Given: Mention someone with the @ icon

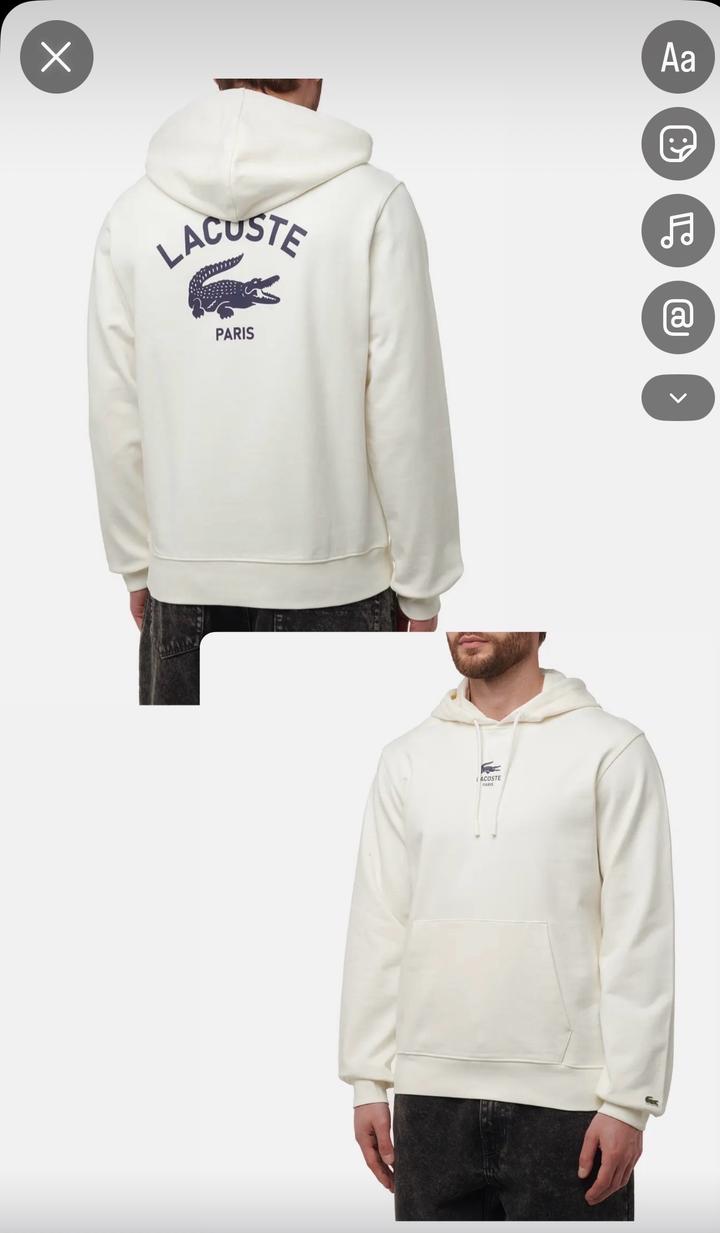Looking at the screenshot, I should 677,317.
